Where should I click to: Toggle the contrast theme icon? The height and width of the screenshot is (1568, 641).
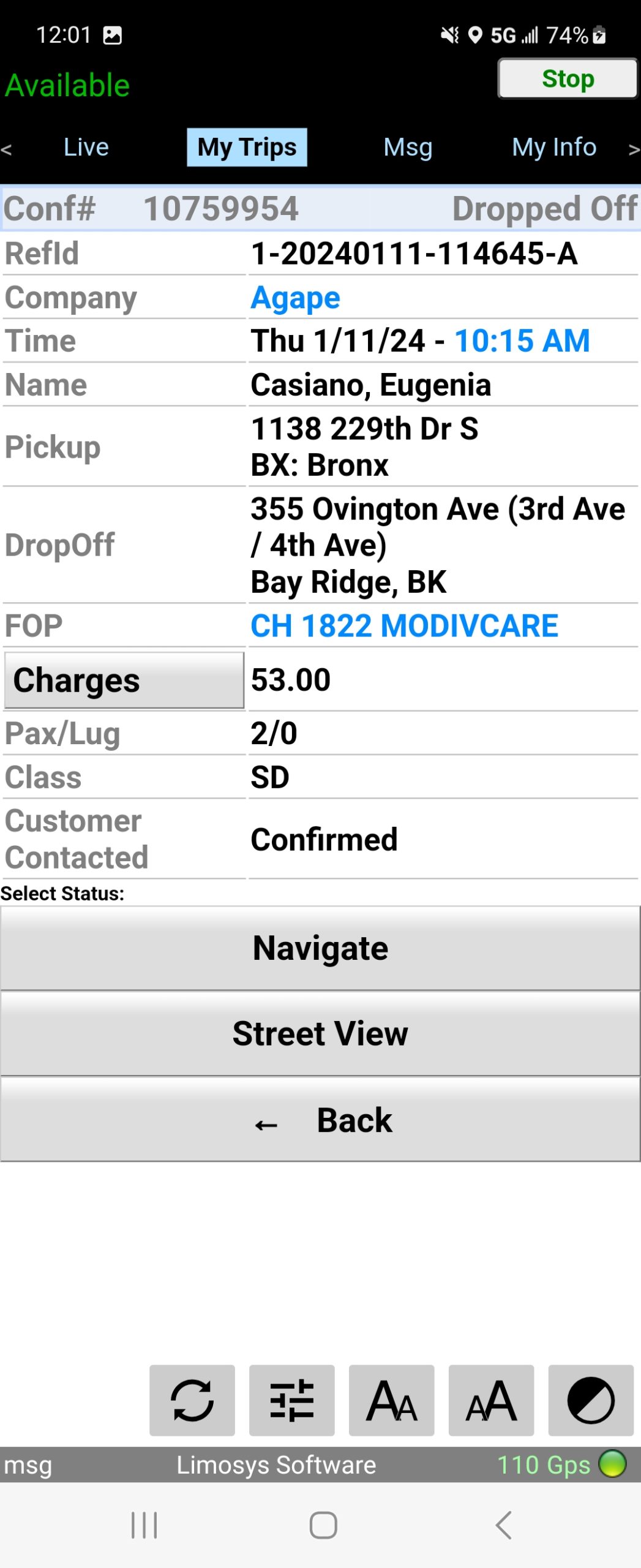tap(591, 1400)
